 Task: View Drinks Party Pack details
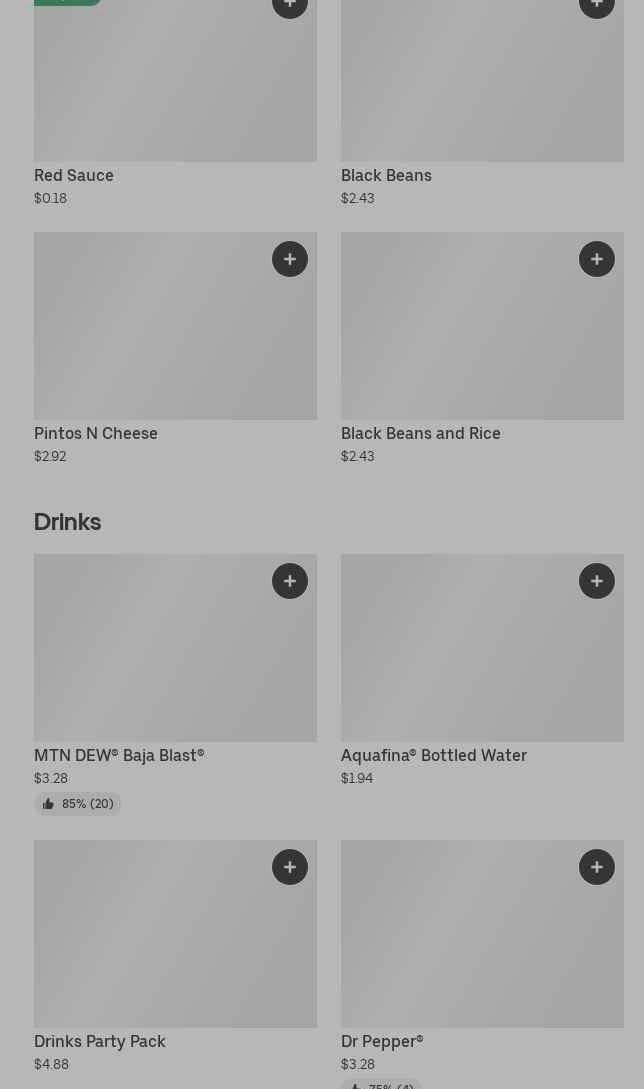(x=175, y=956)
